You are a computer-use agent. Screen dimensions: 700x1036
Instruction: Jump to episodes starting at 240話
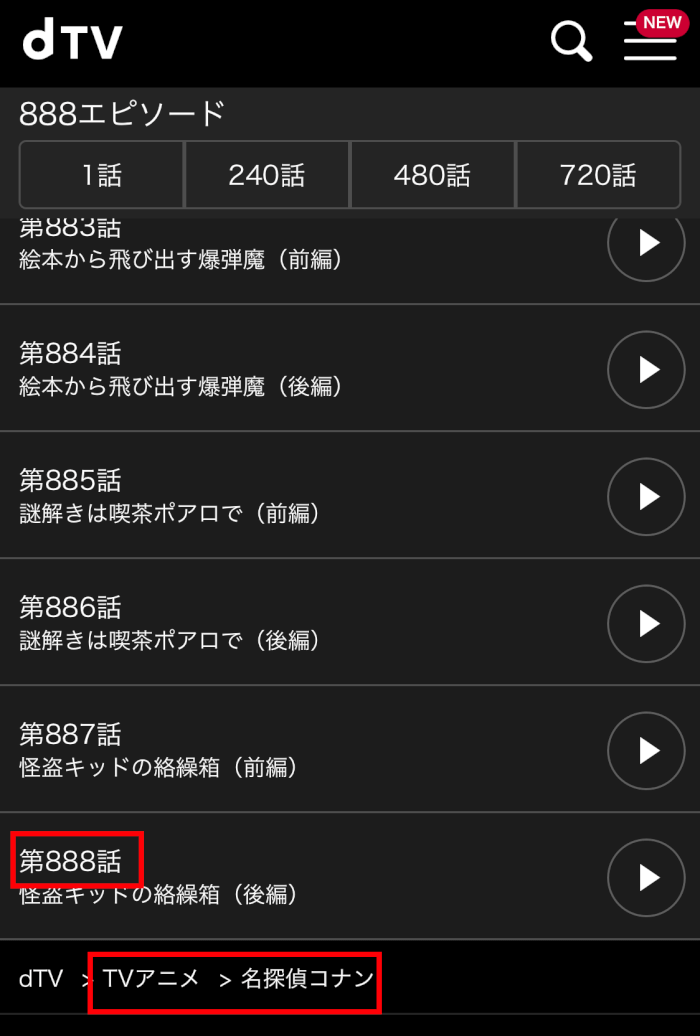[267, 175]
